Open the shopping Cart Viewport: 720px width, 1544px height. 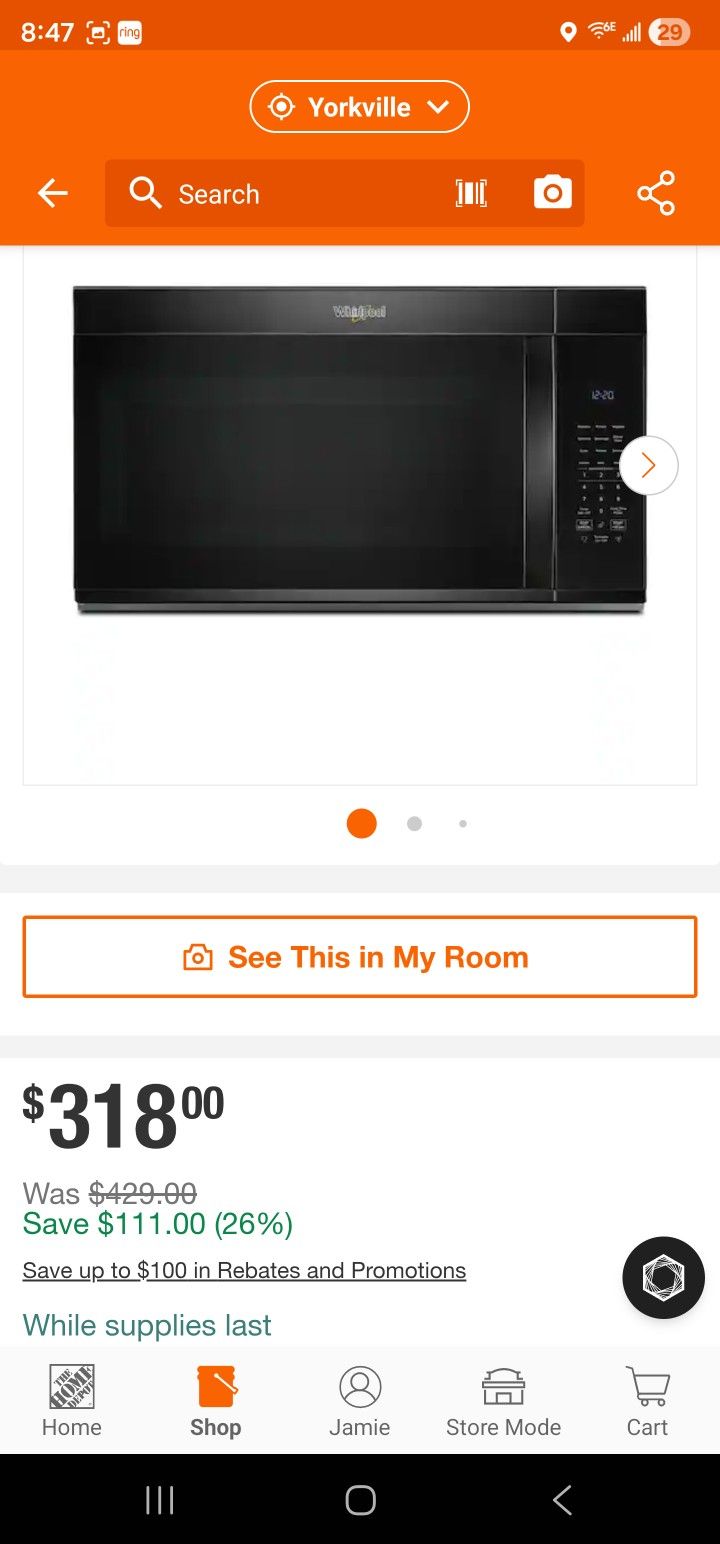coord(647,1400)
